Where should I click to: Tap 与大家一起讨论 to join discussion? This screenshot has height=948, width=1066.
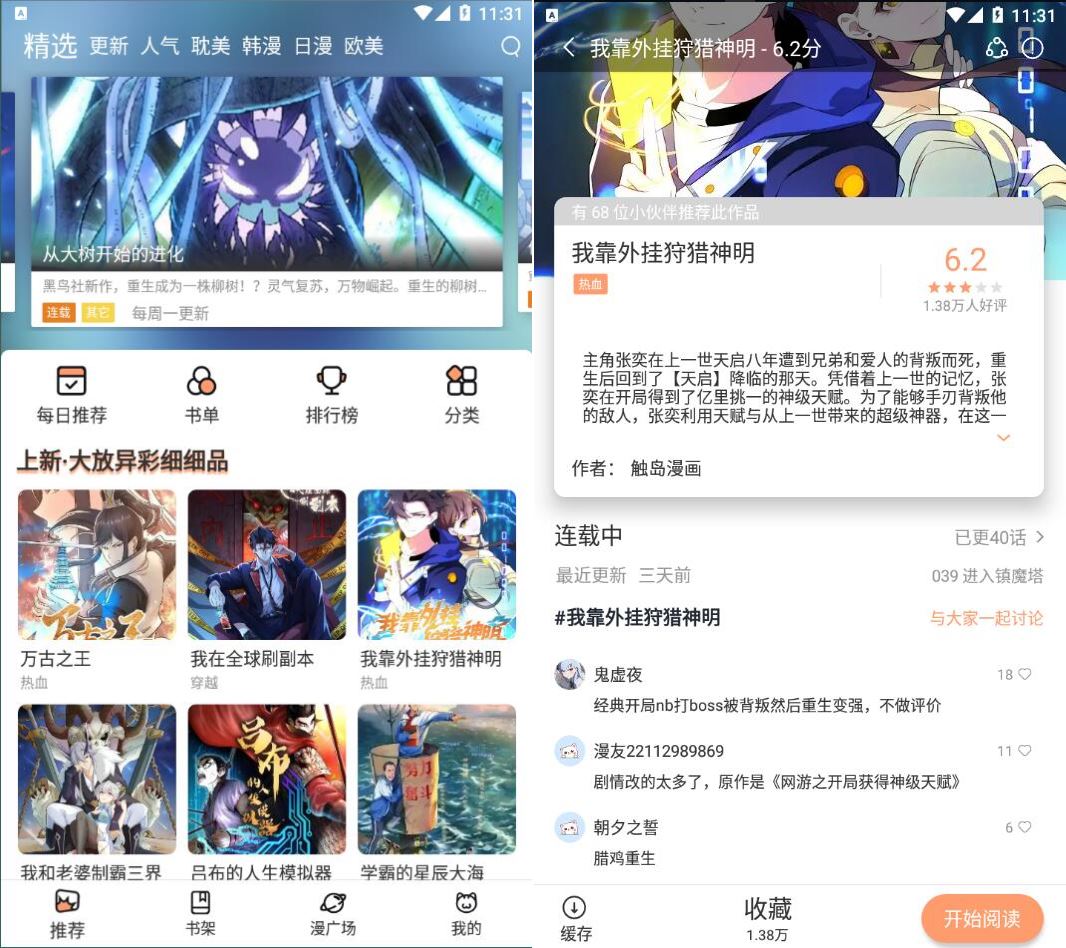coord(986,618)
